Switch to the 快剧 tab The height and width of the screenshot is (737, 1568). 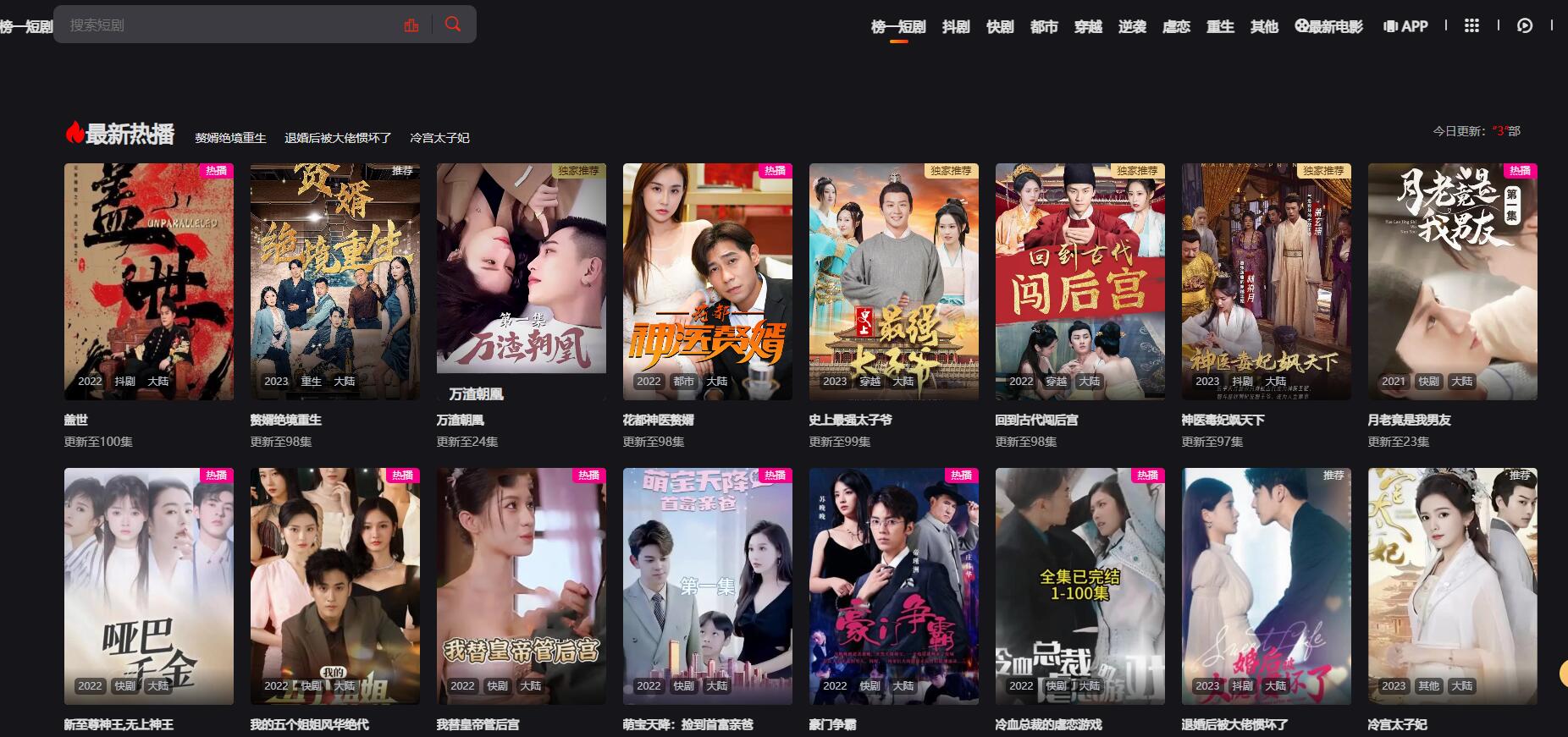click(x=1000, y=27)
